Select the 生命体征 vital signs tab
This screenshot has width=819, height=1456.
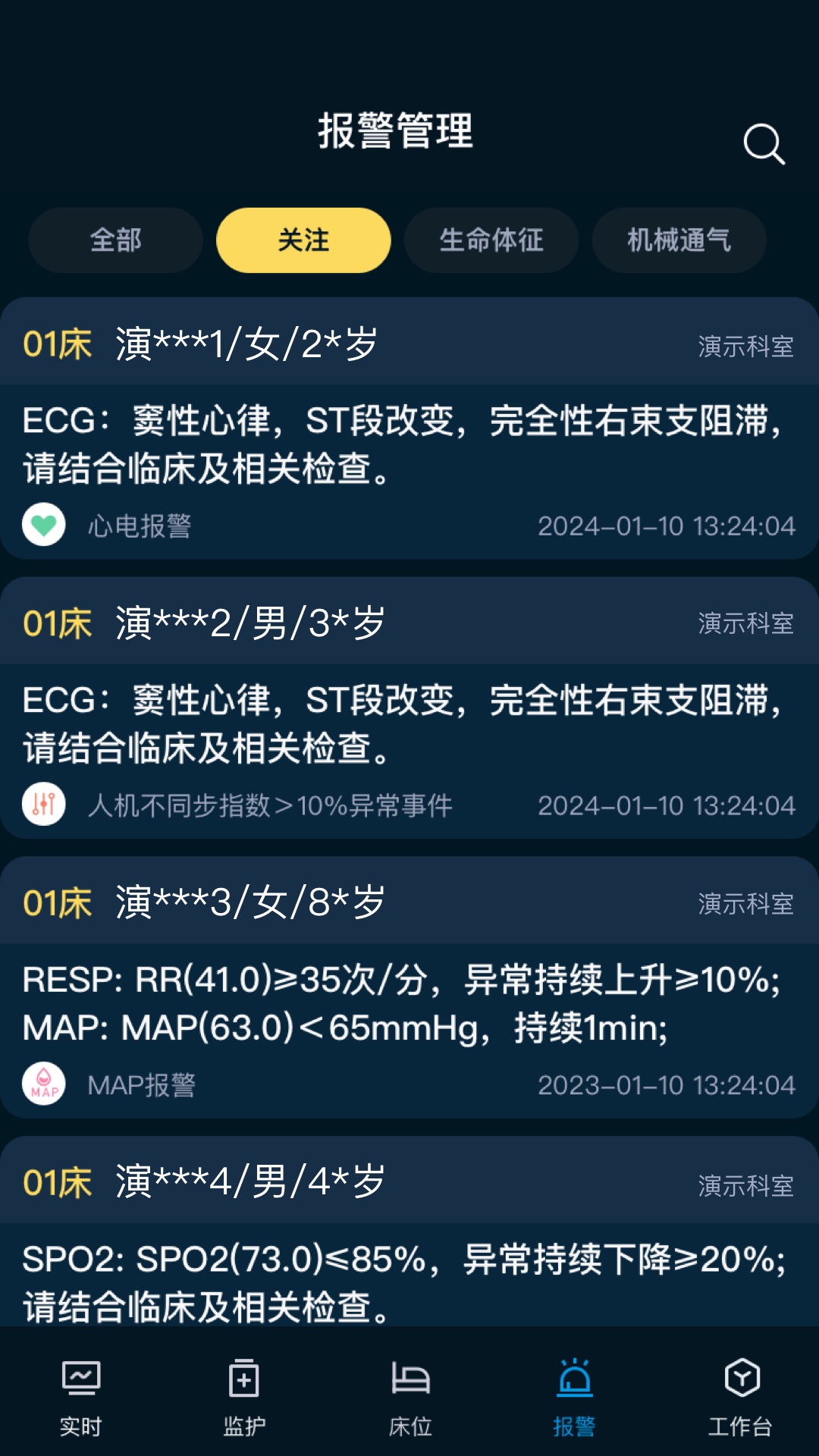tap(491, 240)
